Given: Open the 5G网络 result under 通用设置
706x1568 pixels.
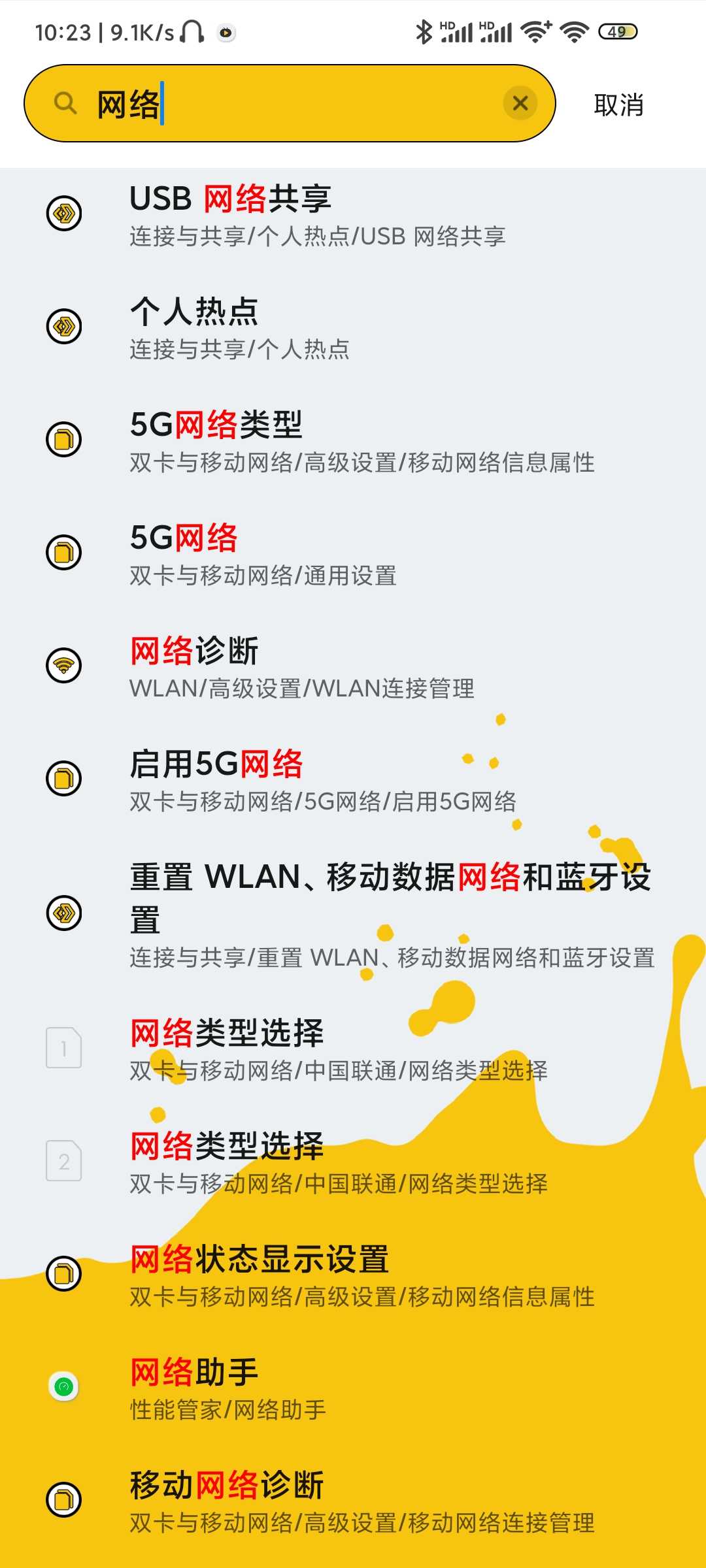Looking at the screenshot, I should coord(353,554).
